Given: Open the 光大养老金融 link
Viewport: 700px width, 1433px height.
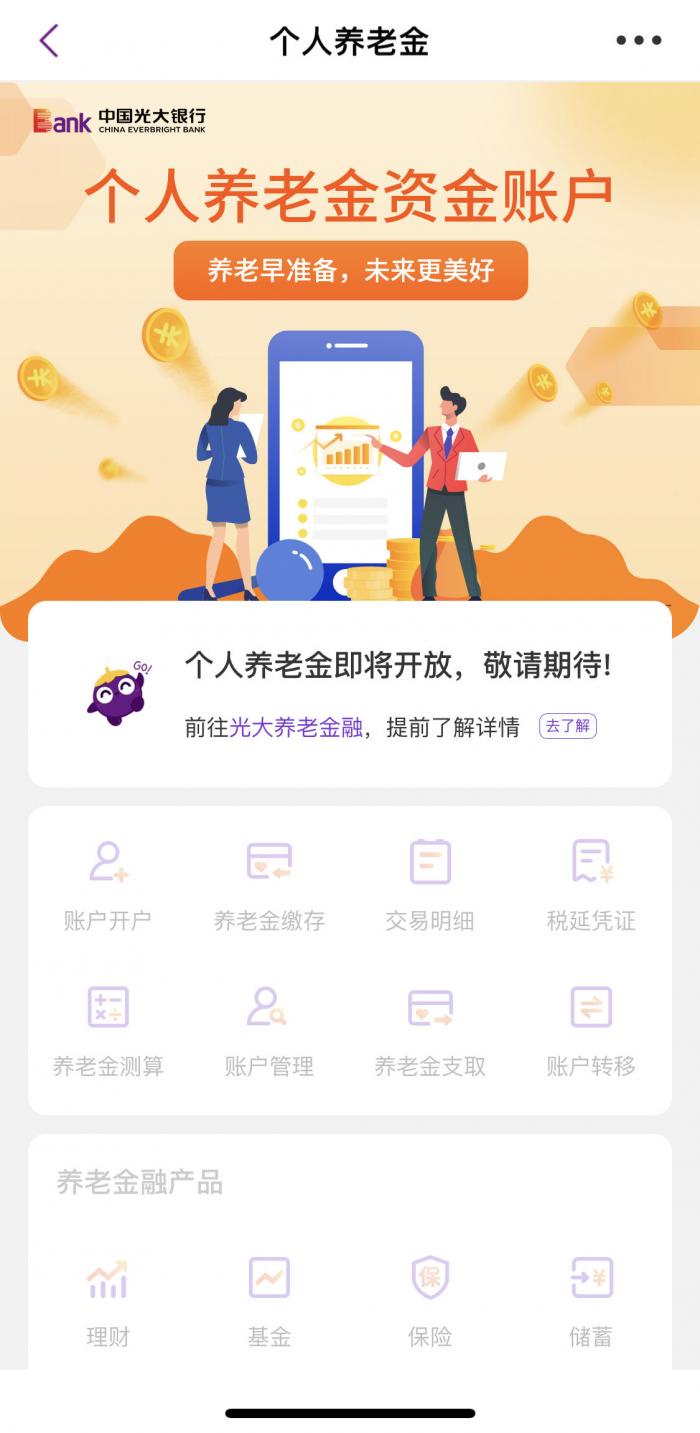Looking at the screenshot, I should [296, 728].
